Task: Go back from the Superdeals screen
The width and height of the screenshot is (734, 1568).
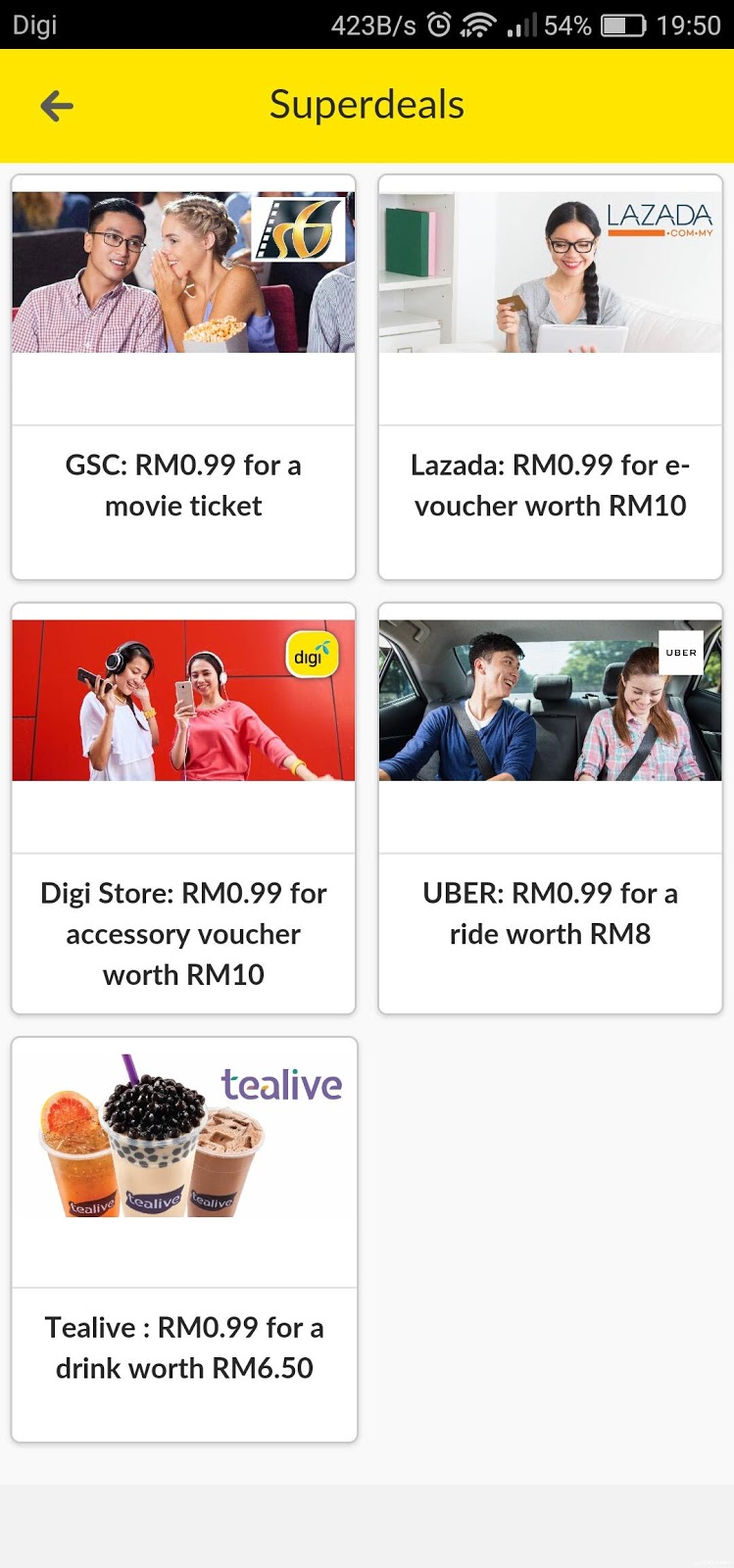Action: [x=57, y=106]
